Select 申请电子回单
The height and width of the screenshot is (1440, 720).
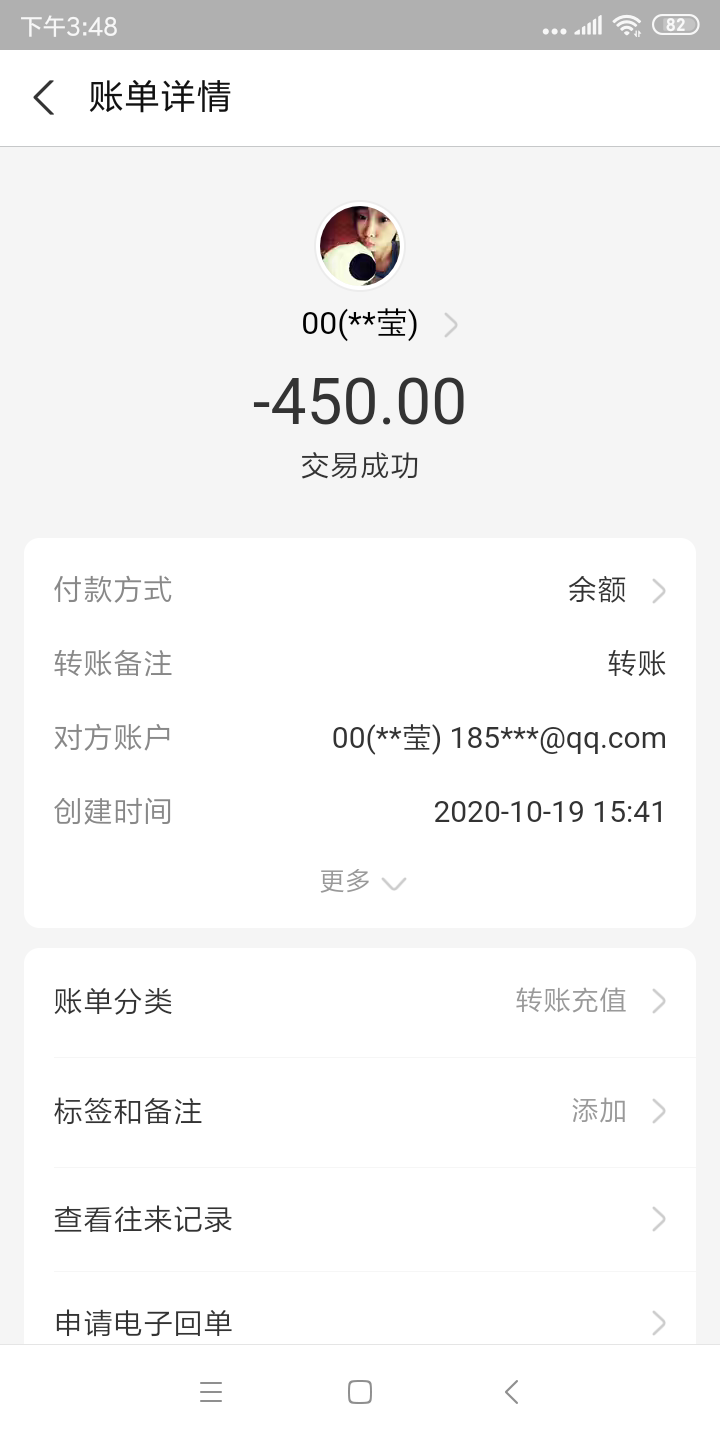(360, 1322)
